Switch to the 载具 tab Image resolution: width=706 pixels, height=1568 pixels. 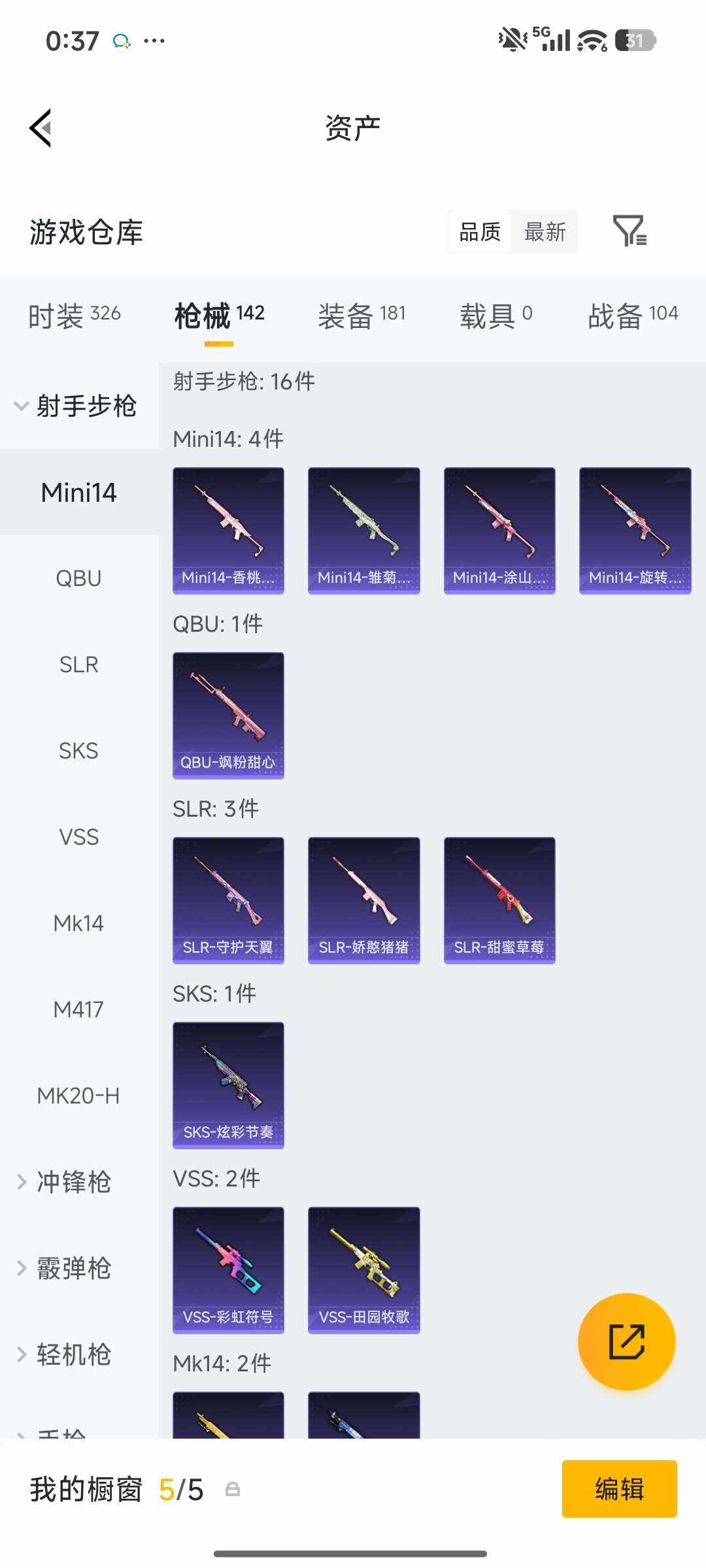(496, 316)
